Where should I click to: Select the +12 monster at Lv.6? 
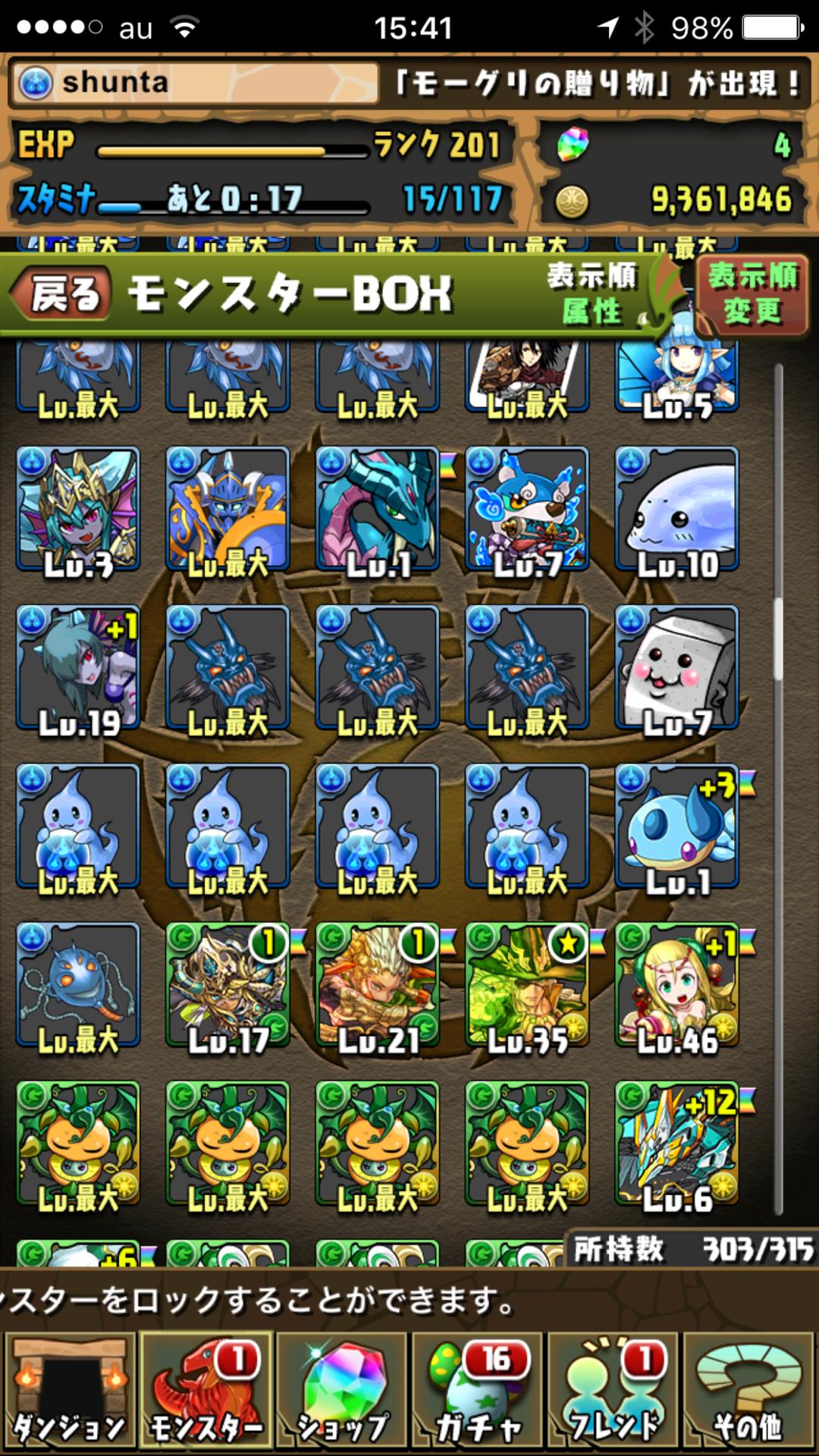[677, 1145]
